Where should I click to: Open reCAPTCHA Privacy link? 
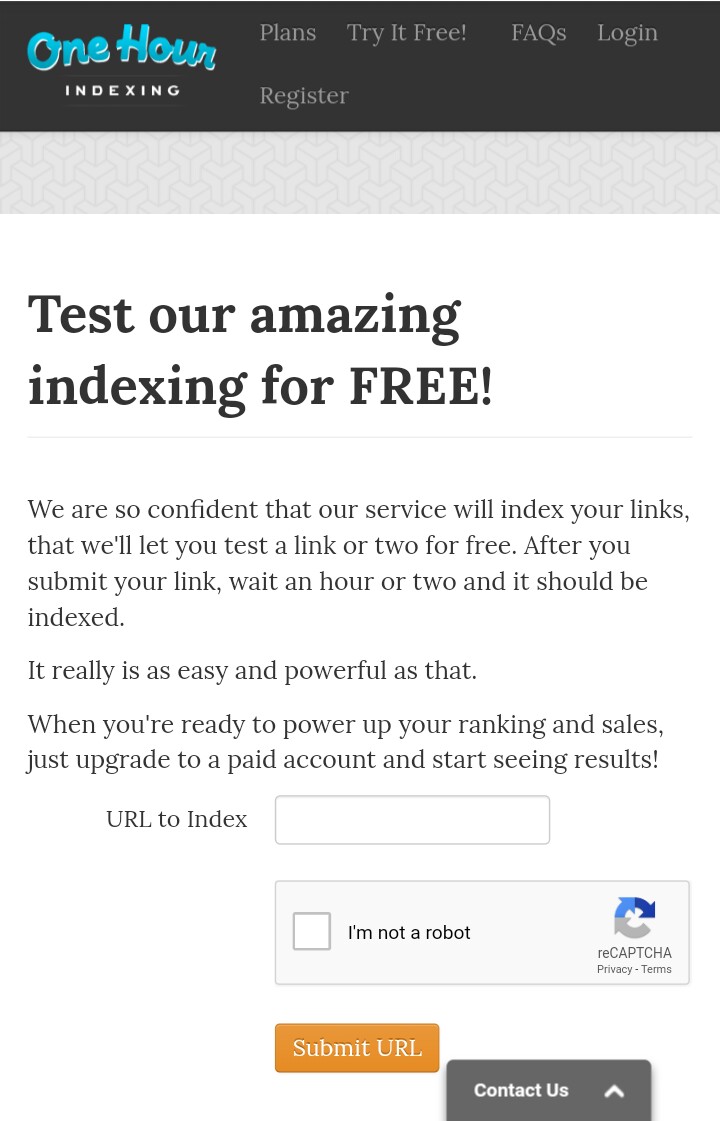(x=614, y=969)
